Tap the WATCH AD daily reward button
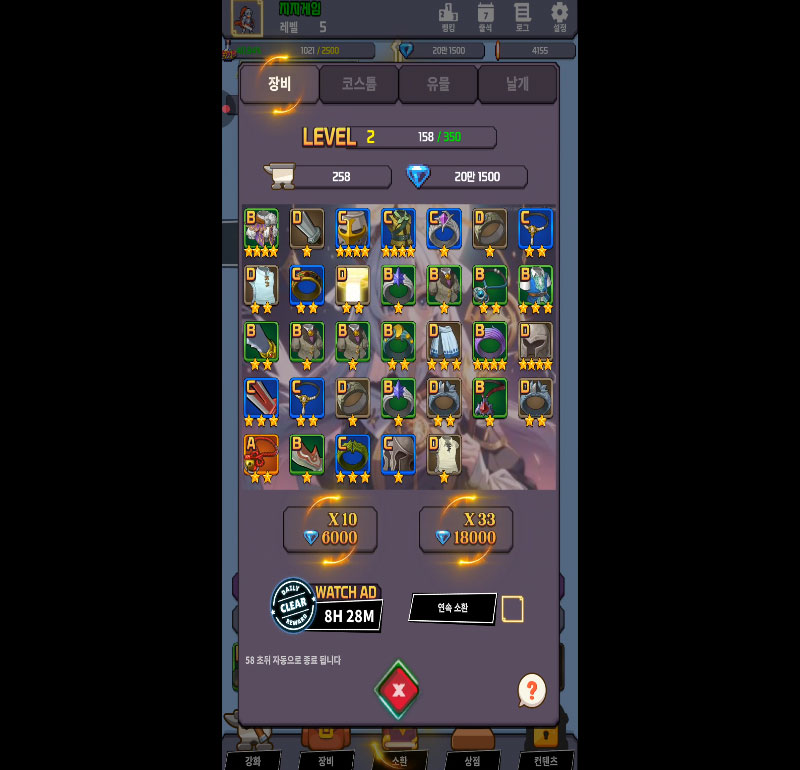Screen dimensions: 800x770 [328, 605]
